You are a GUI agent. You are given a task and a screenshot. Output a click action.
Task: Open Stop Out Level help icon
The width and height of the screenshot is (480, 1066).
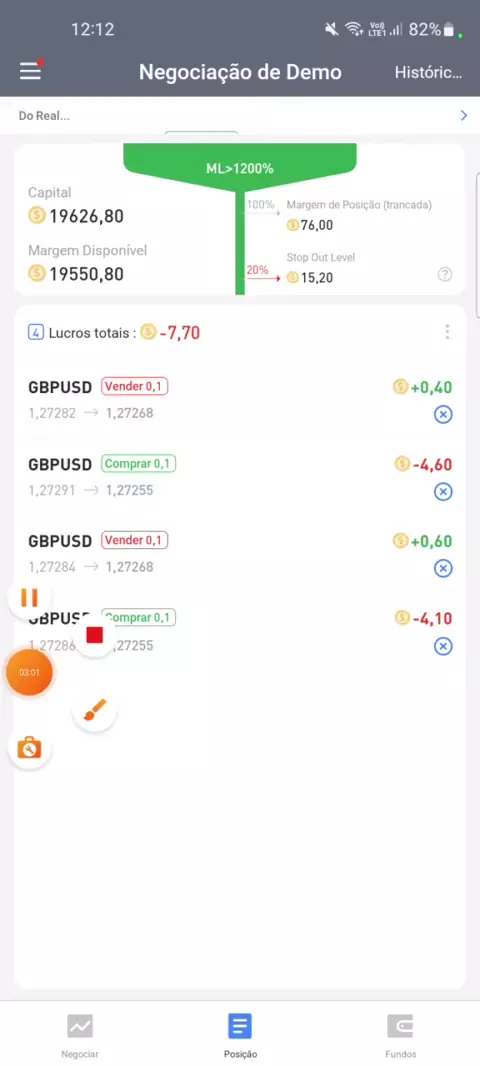[x=445, y=275]
